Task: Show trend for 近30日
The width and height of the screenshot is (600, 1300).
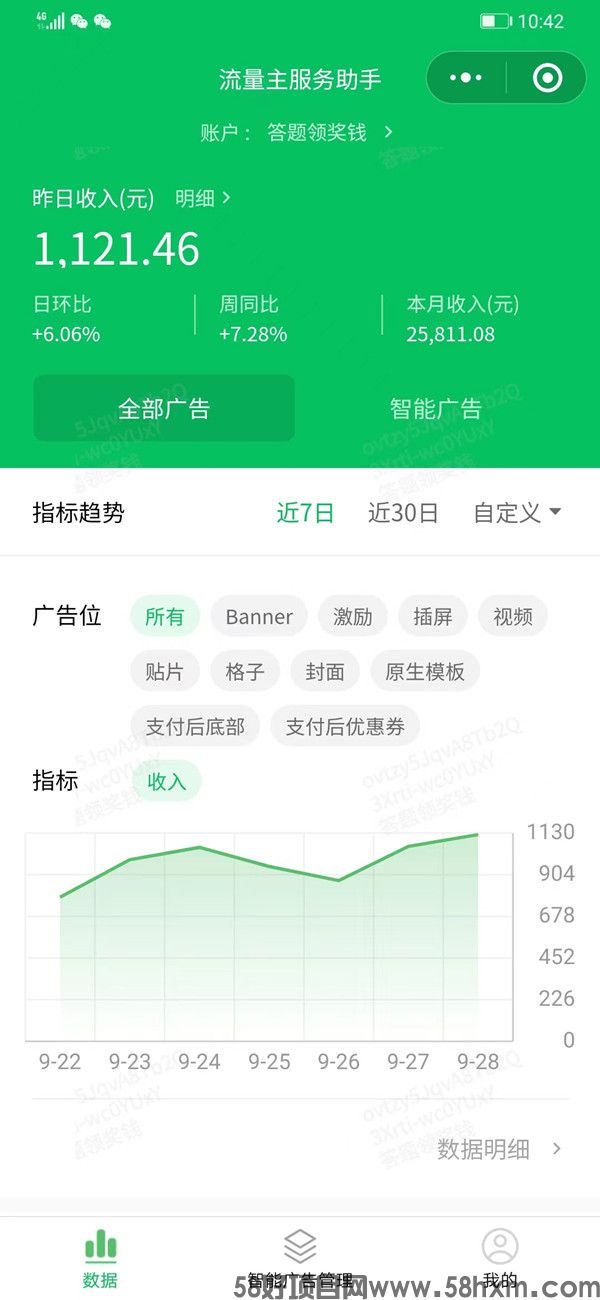Action: 403,513
